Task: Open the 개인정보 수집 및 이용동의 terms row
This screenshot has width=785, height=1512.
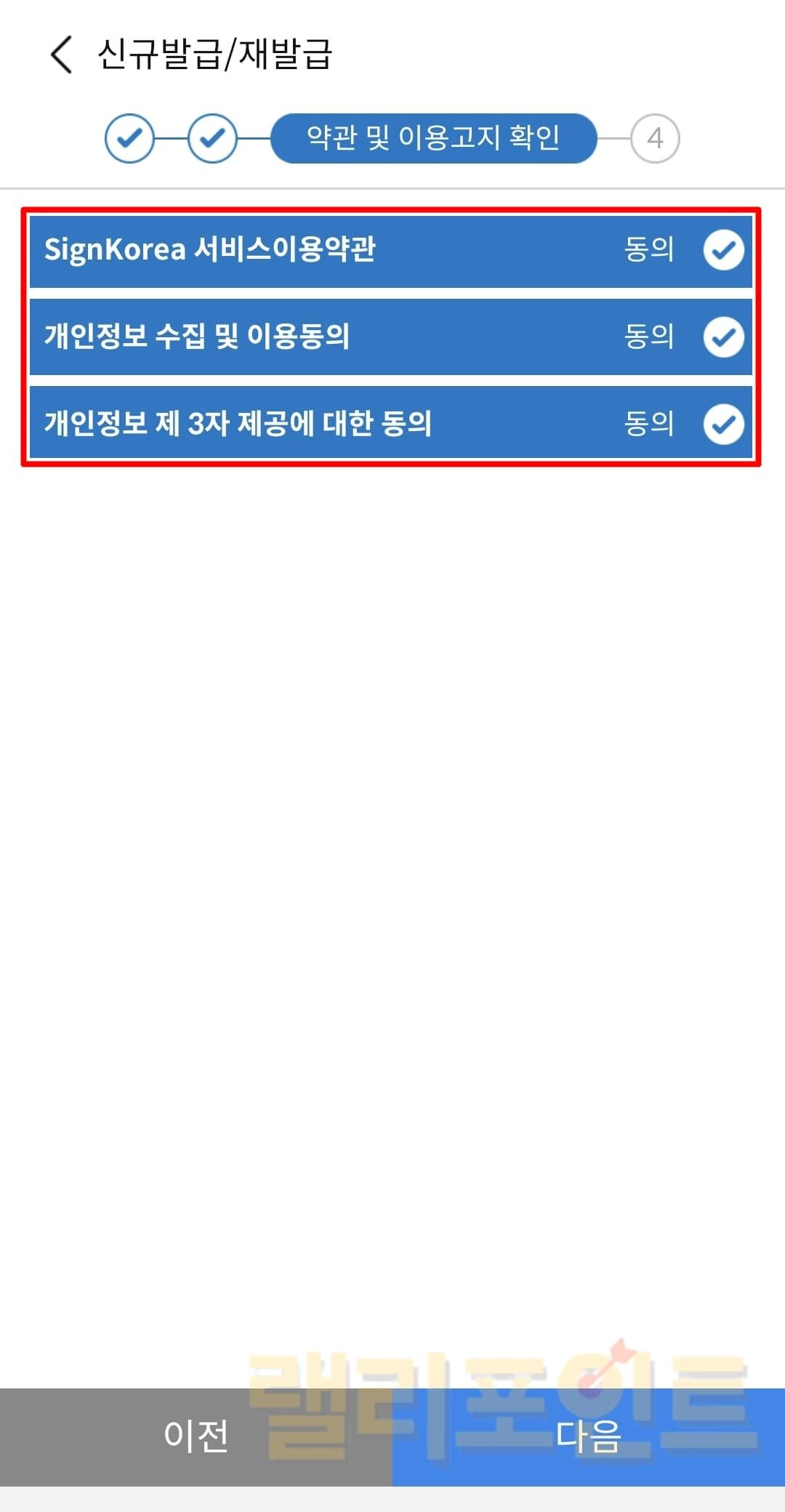Action: [x=198, y=337]
